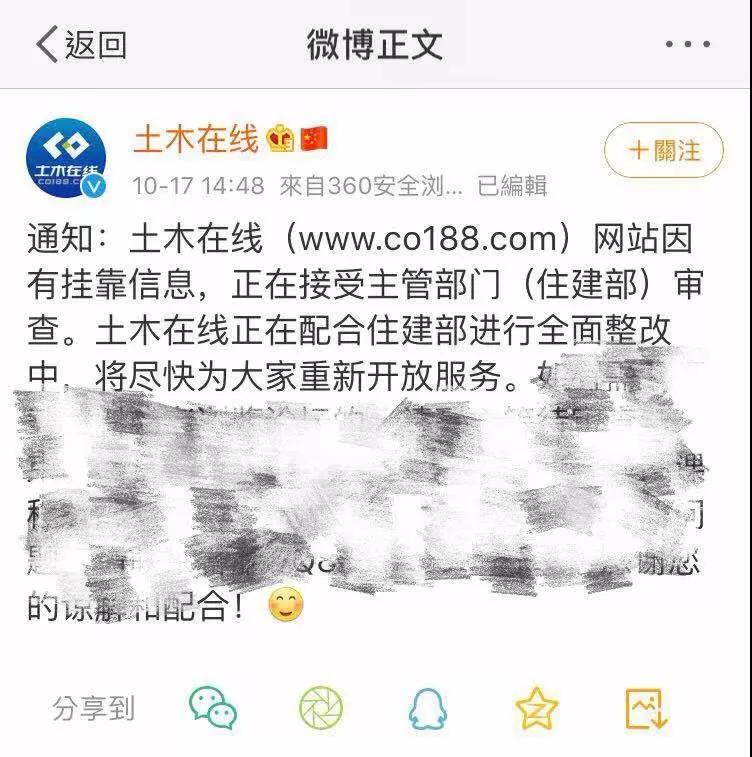This screenshot has width=752, height=757.
Task: Open the three-dot overflow menu
Action: [x=688, y=45]
